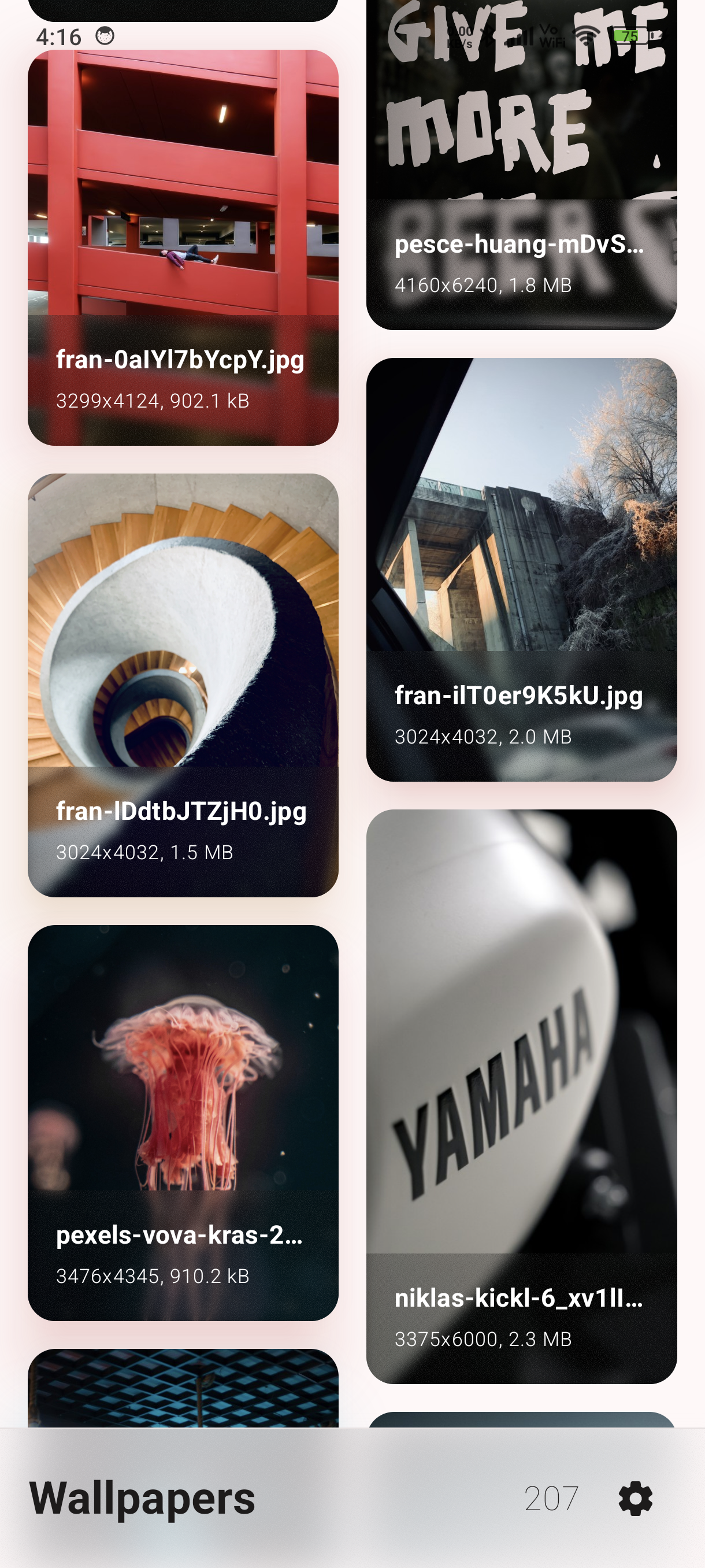Image resolution: width=705 pixels, height=1568 pixels.
Task: Open the niklas-kickl Yamaha wallpaper
Action: click(x=521, y=1096)
